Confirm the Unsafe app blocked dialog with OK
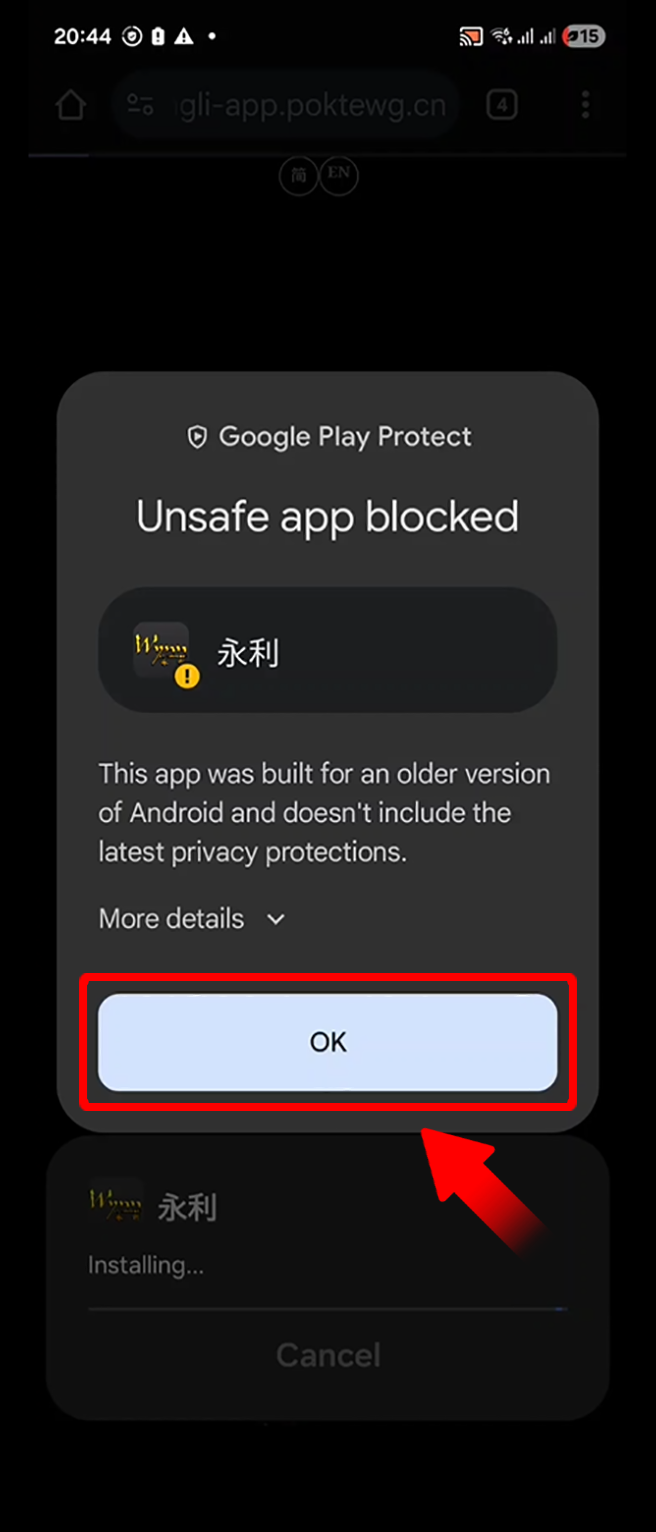 click(327, 1042)
